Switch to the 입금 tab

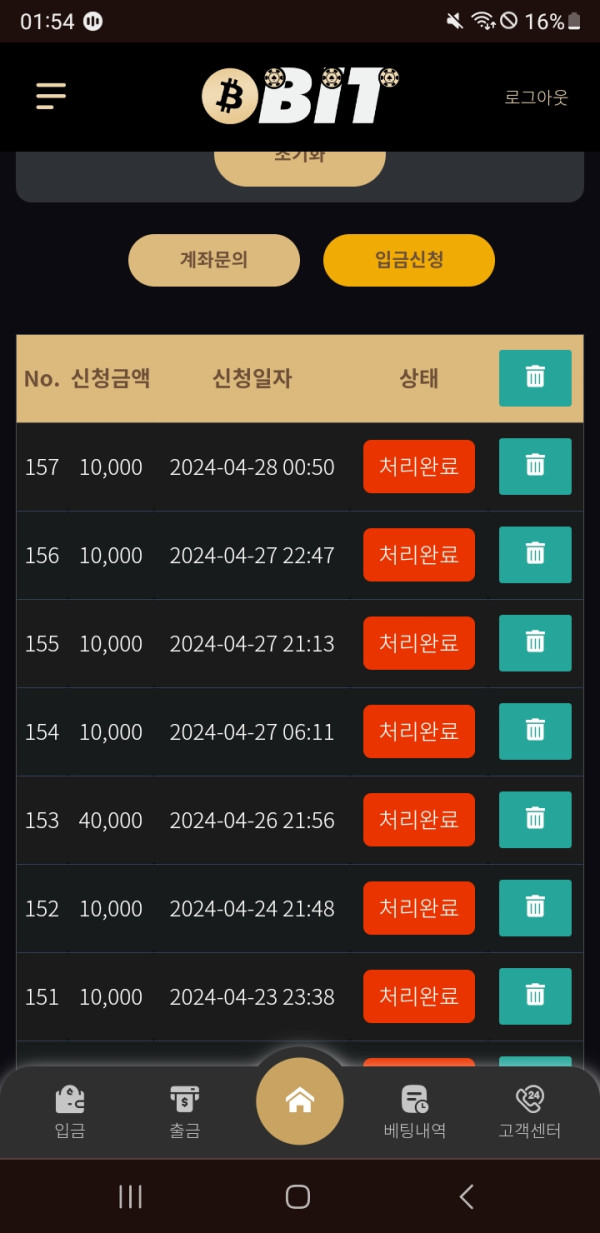click(x=70, y=1112)
